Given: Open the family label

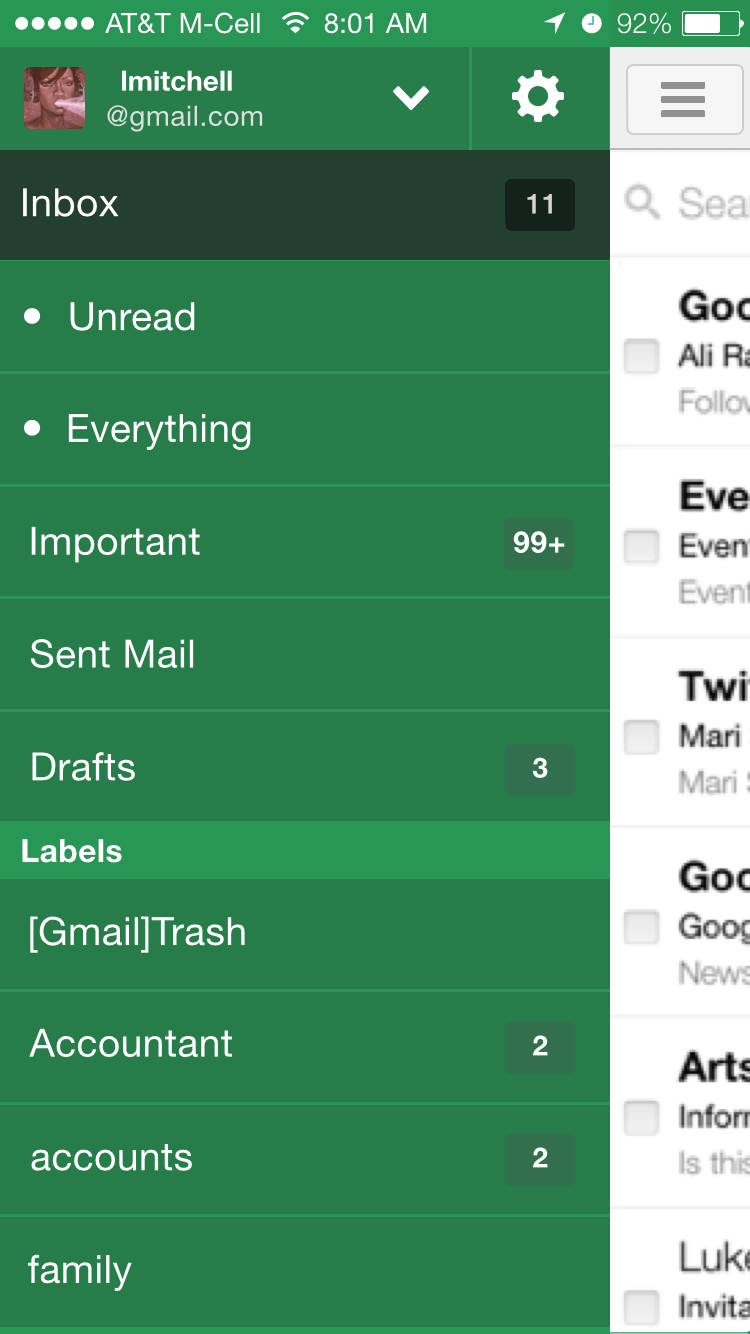Looking at the screenshot, I should pyautogui.click(x=305, y=1271).
